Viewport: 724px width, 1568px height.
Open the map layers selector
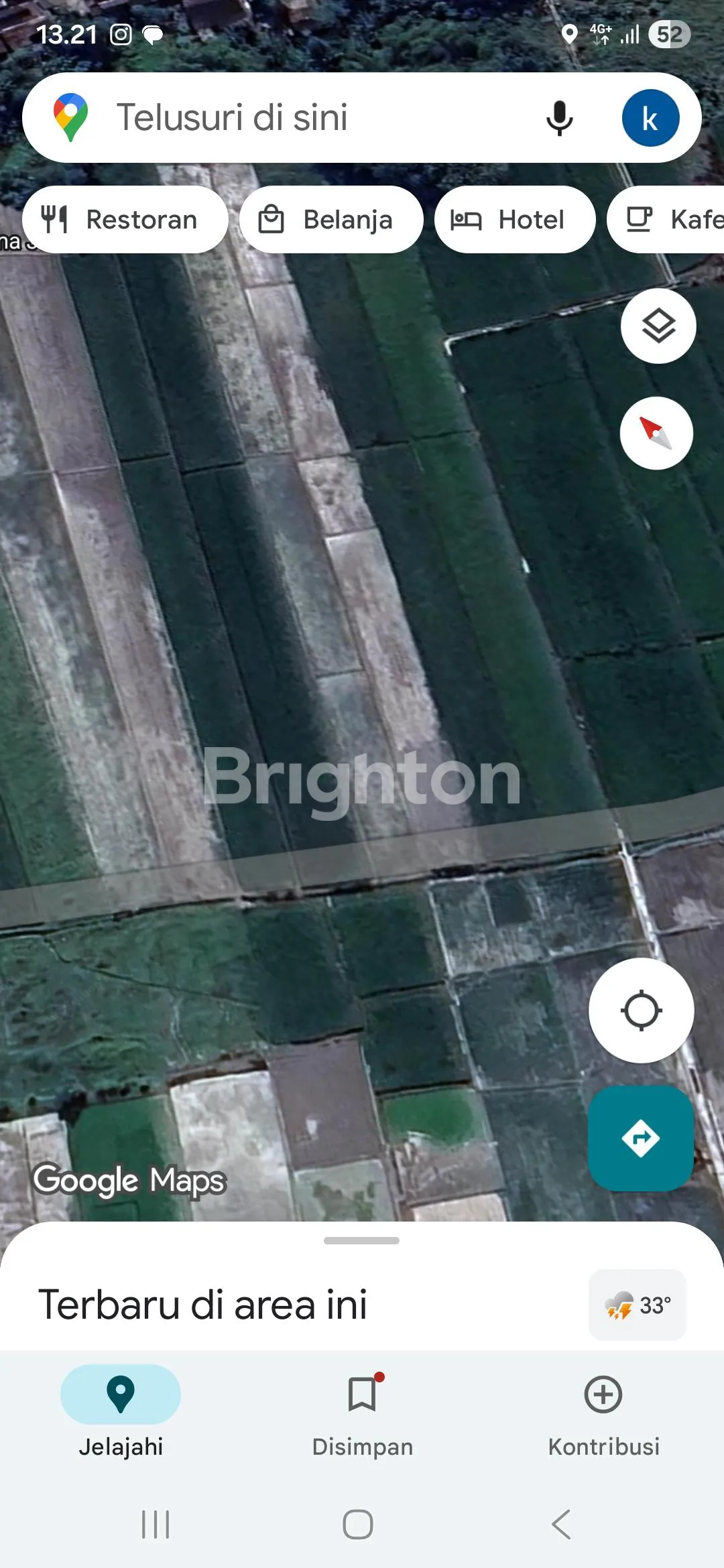(x=658, y=326)
